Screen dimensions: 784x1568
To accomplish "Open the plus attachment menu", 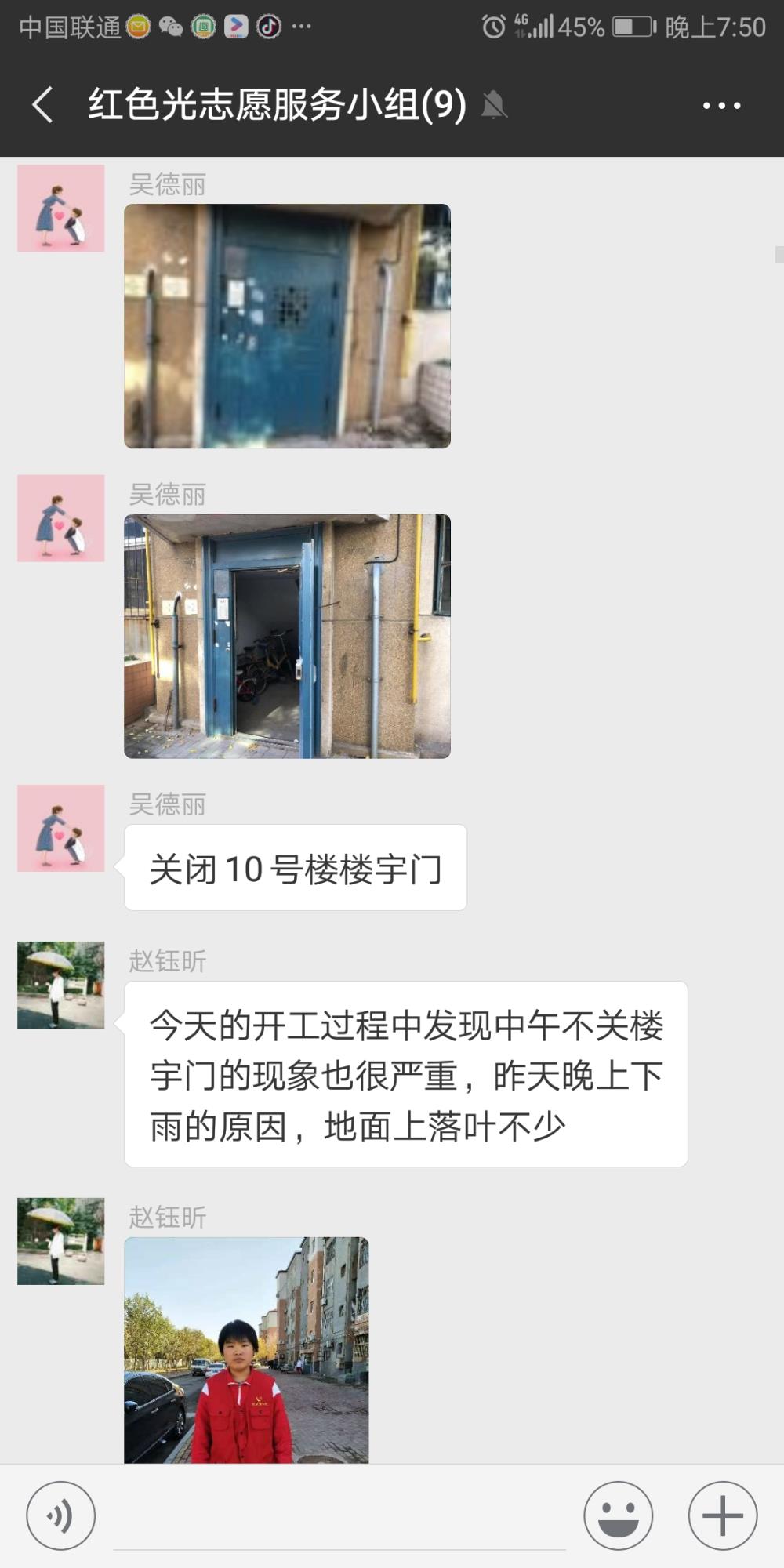I will coord(722,1515).
